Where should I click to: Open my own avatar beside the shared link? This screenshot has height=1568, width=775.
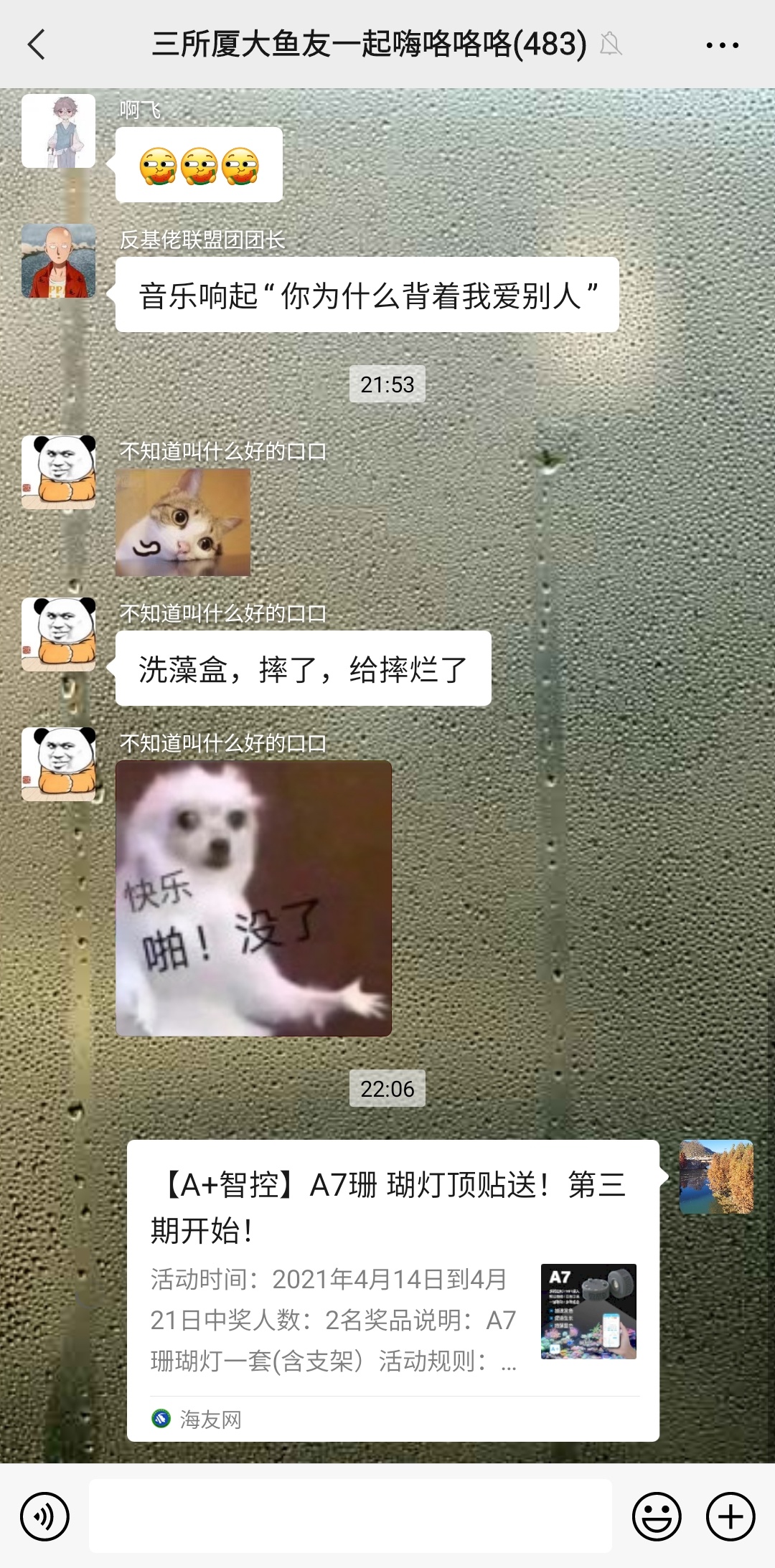point(716,1176)
